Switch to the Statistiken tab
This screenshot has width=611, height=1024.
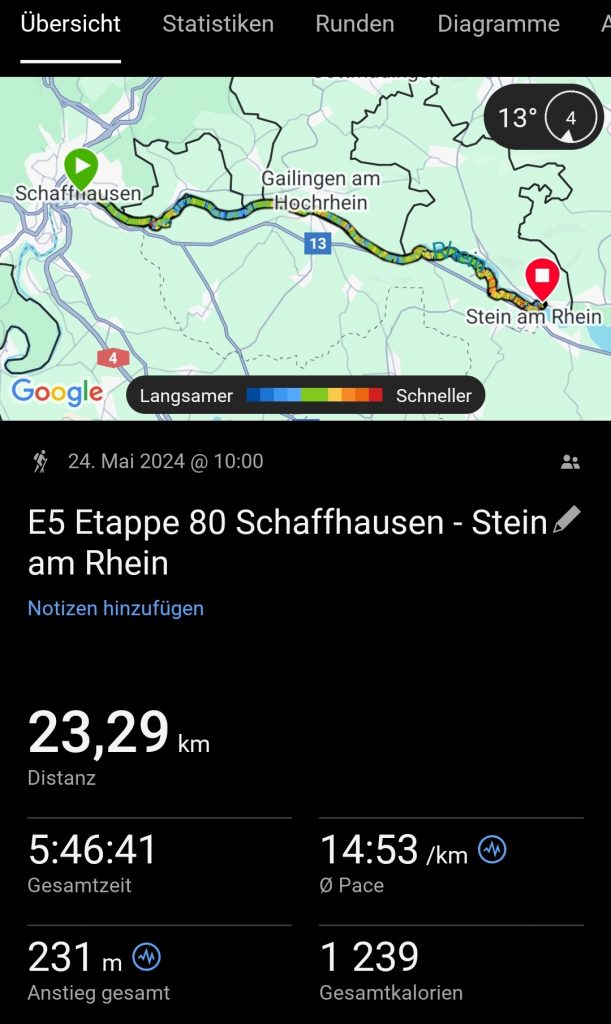click(x=218, y=24)
